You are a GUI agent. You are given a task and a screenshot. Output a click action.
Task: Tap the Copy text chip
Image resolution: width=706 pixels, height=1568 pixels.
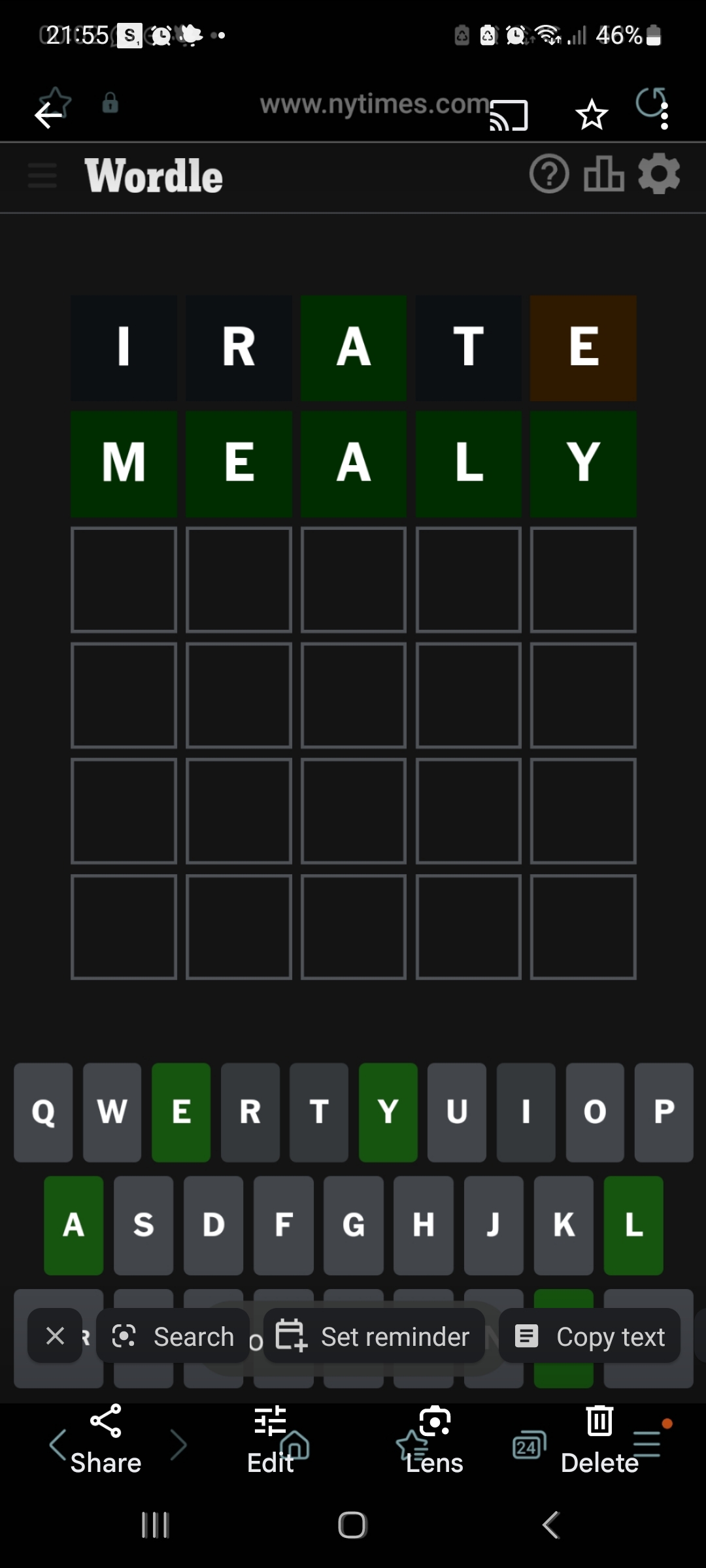point(590,1337)
